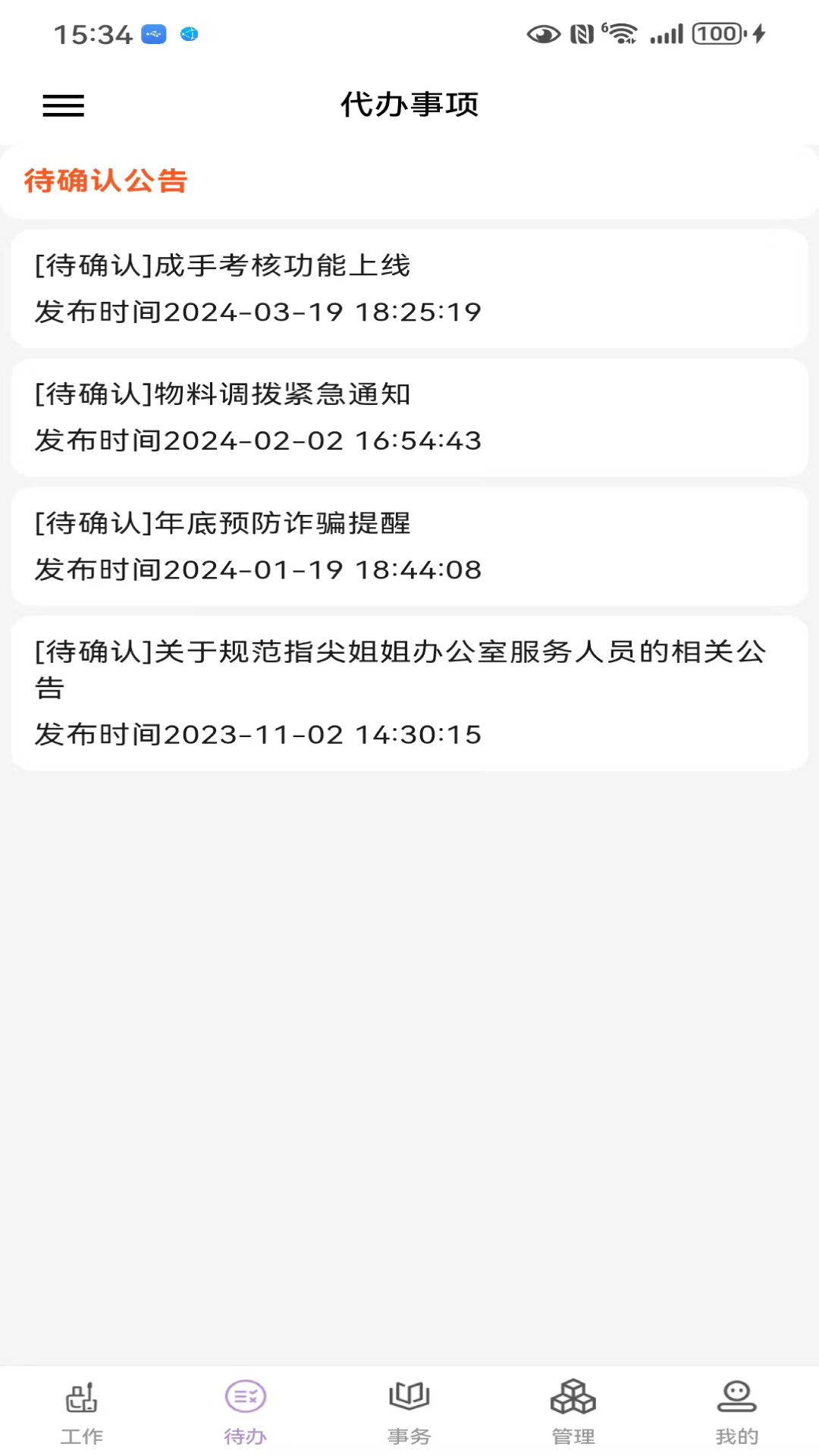Open the 成手考核功能上线 announcement

[x=409, y=289]
